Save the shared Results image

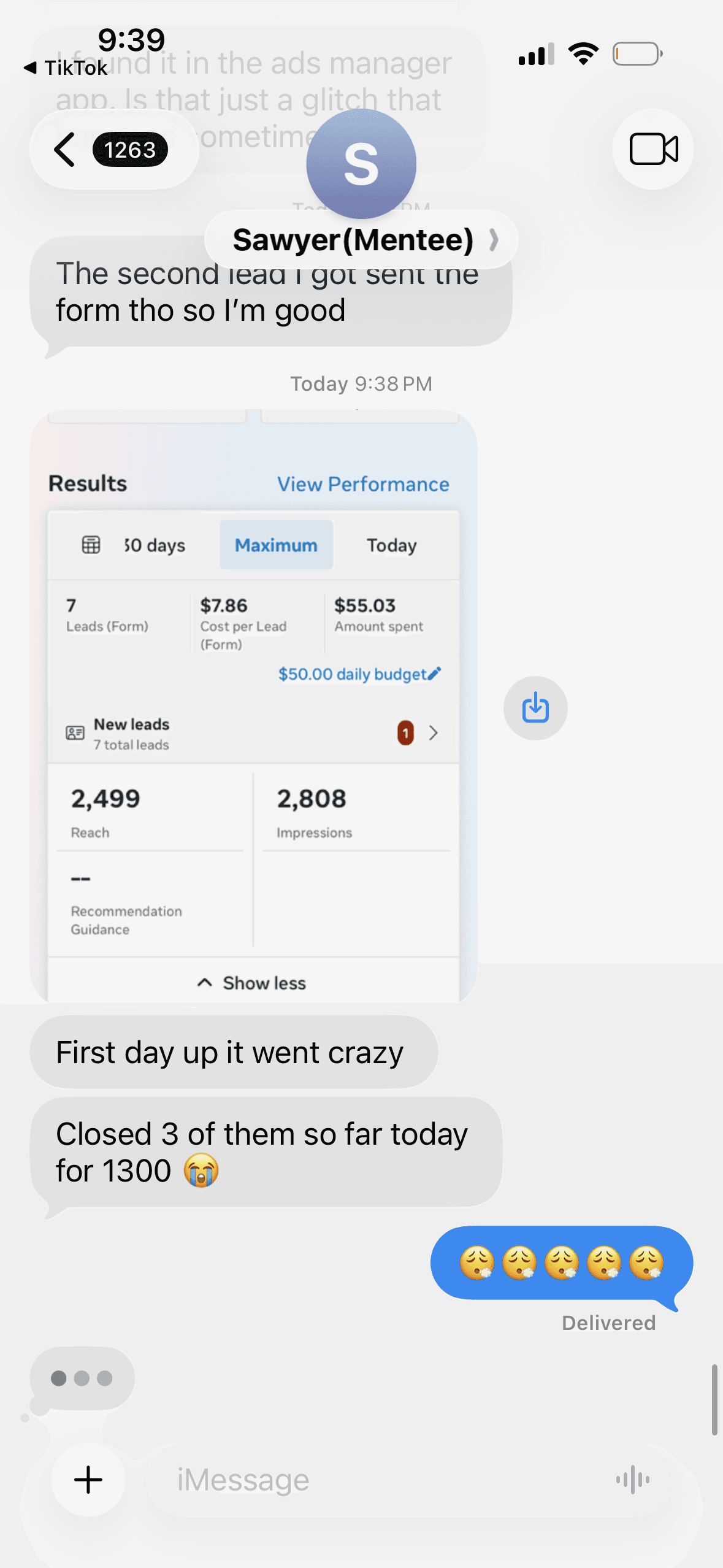(535, 707)
